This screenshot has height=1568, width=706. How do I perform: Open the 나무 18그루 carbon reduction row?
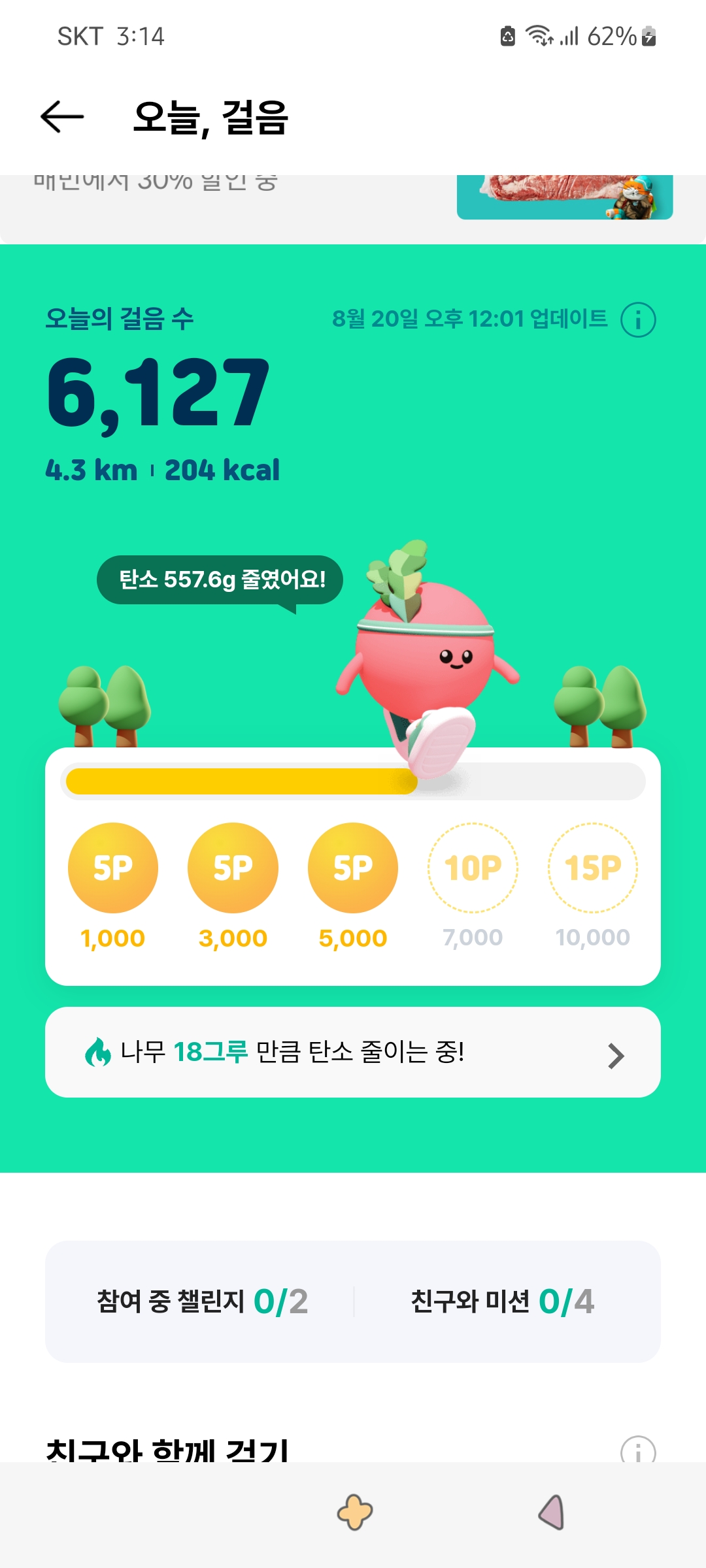click(x=353, y=1053)
